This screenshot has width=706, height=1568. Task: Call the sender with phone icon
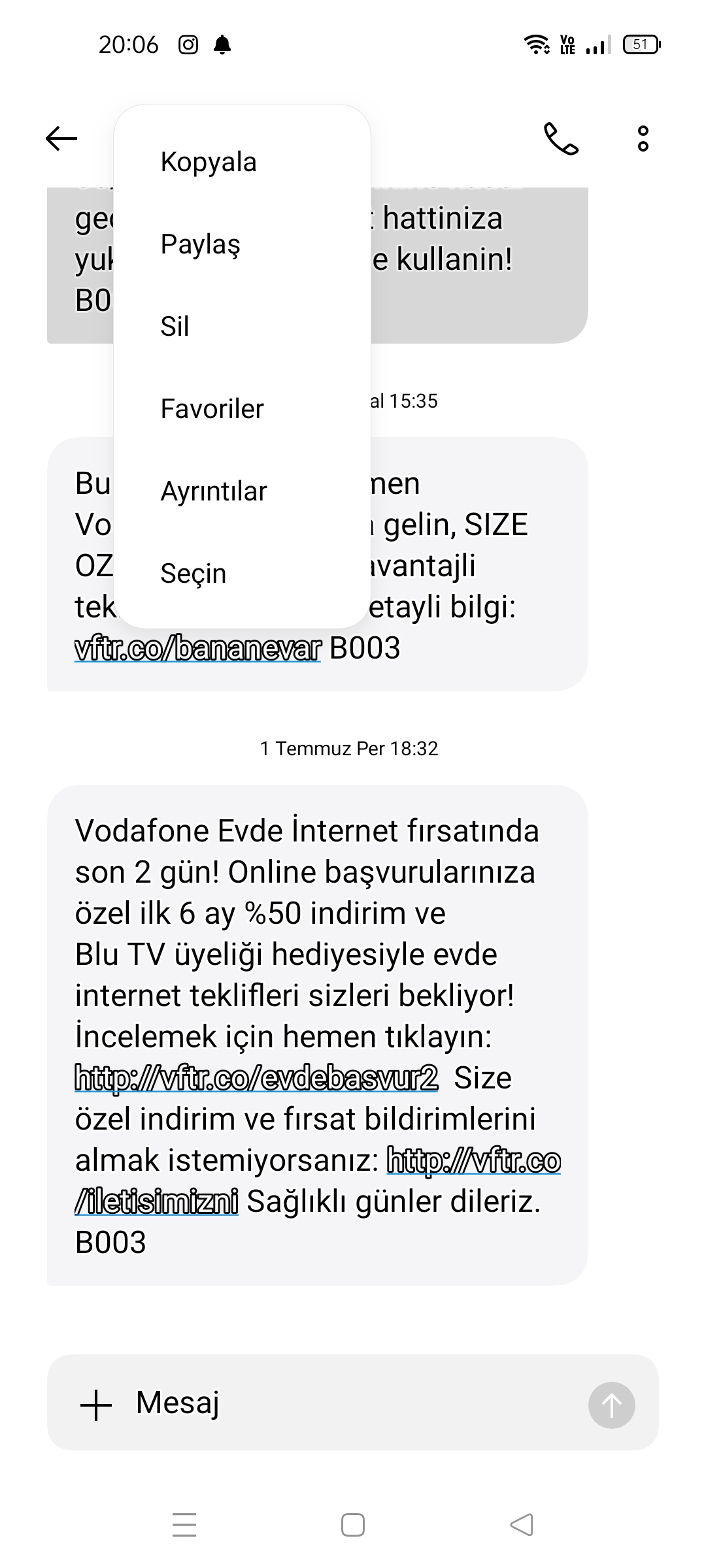click(561, 139)
